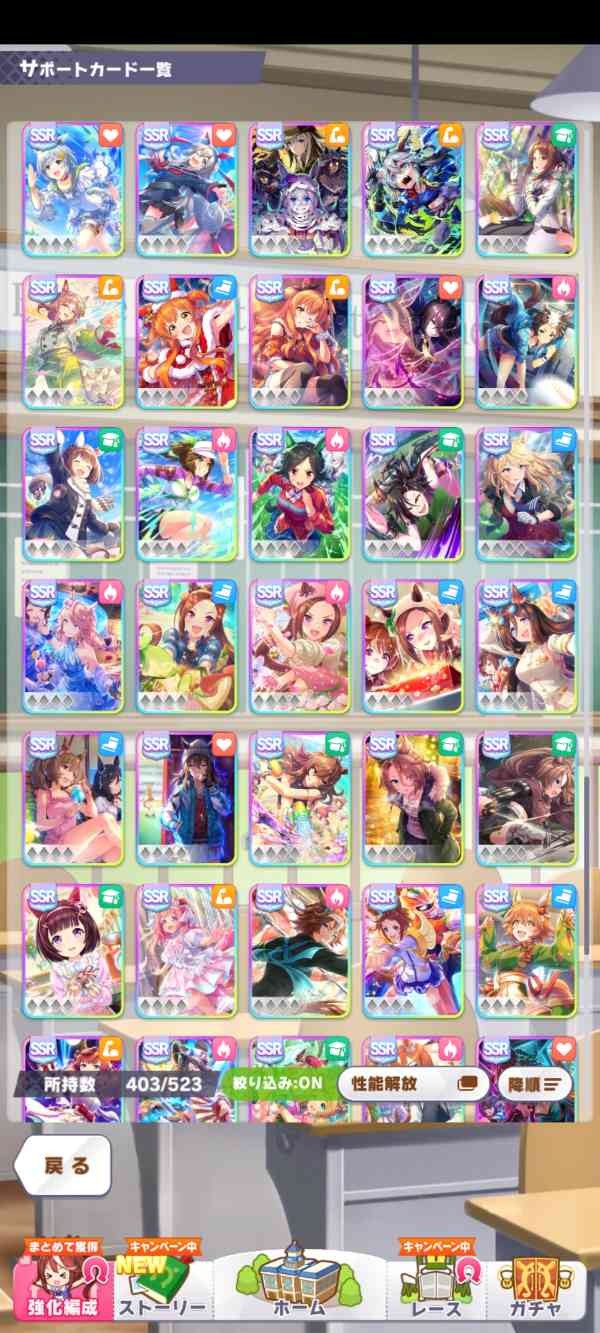The image size is (600, 1333).
Task: Change sort criterion from 性能解放
Action: point(413,1083)
